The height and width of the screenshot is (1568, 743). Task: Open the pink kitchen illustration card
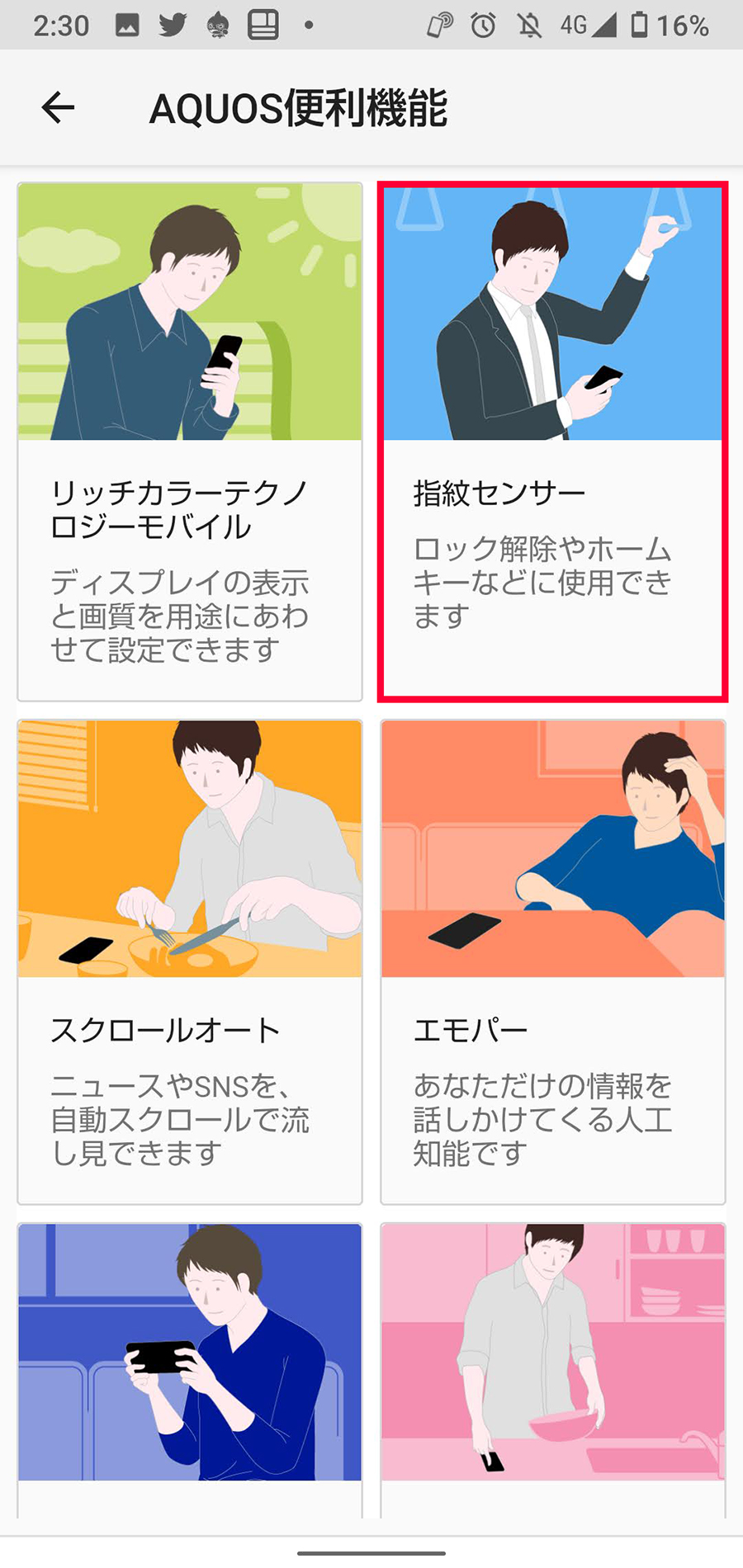[x=552, y=1370]
